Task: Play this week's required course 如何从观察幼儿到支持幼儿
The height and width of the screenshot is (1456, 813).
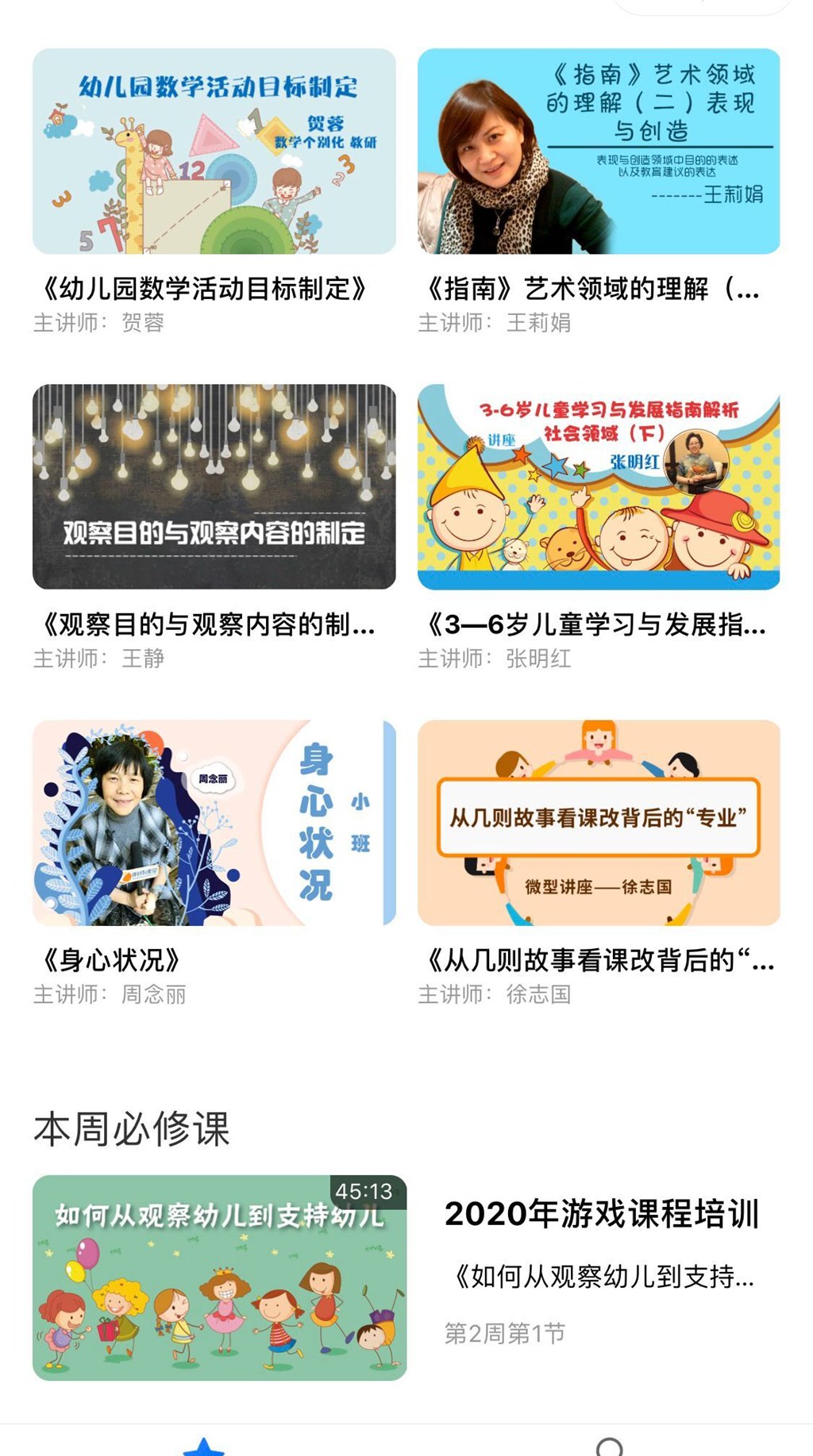Action: 219,1277
